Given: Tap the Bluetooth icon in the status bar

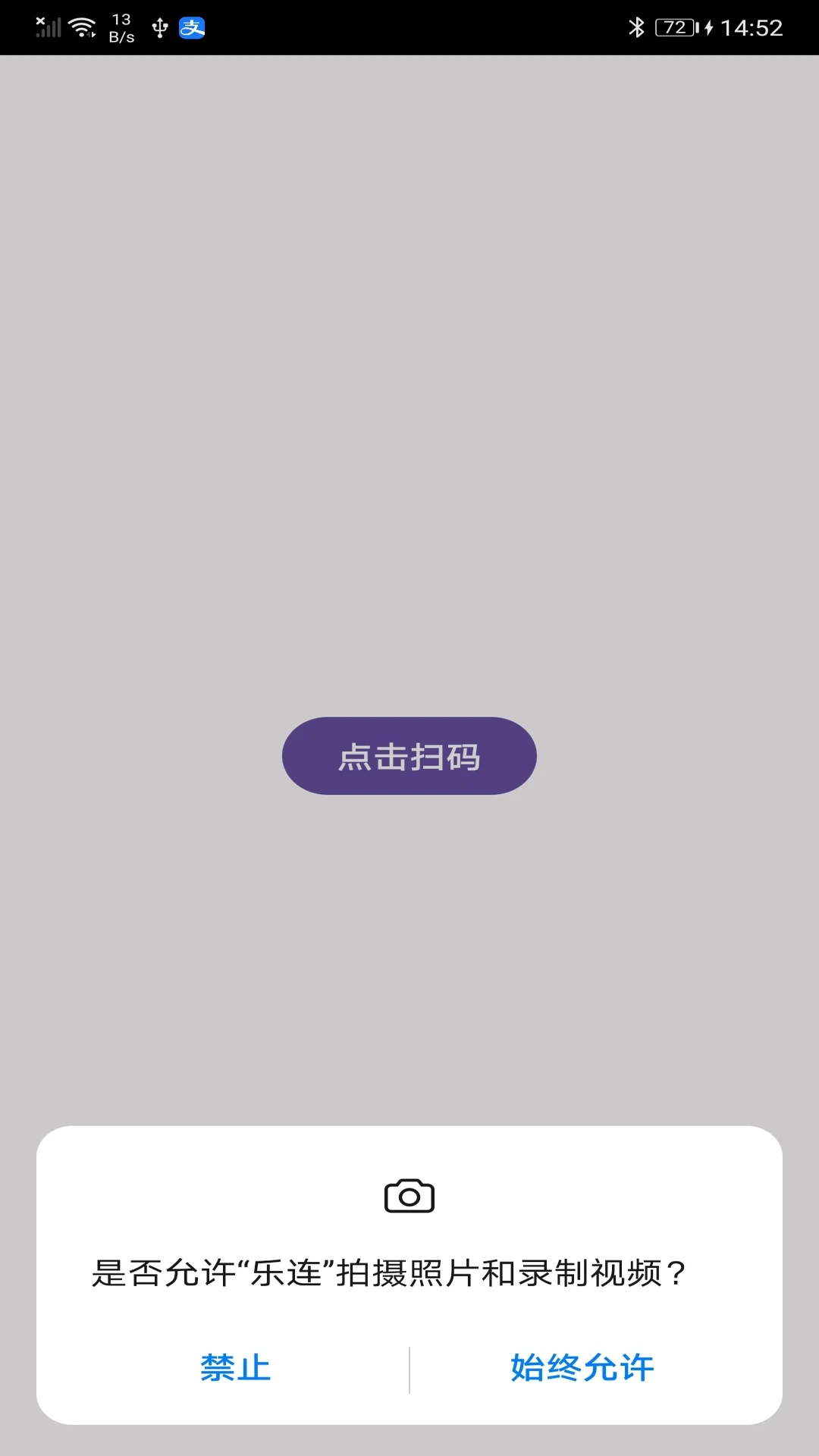Looking at the screenshot, I should click(x=635, y=27).
